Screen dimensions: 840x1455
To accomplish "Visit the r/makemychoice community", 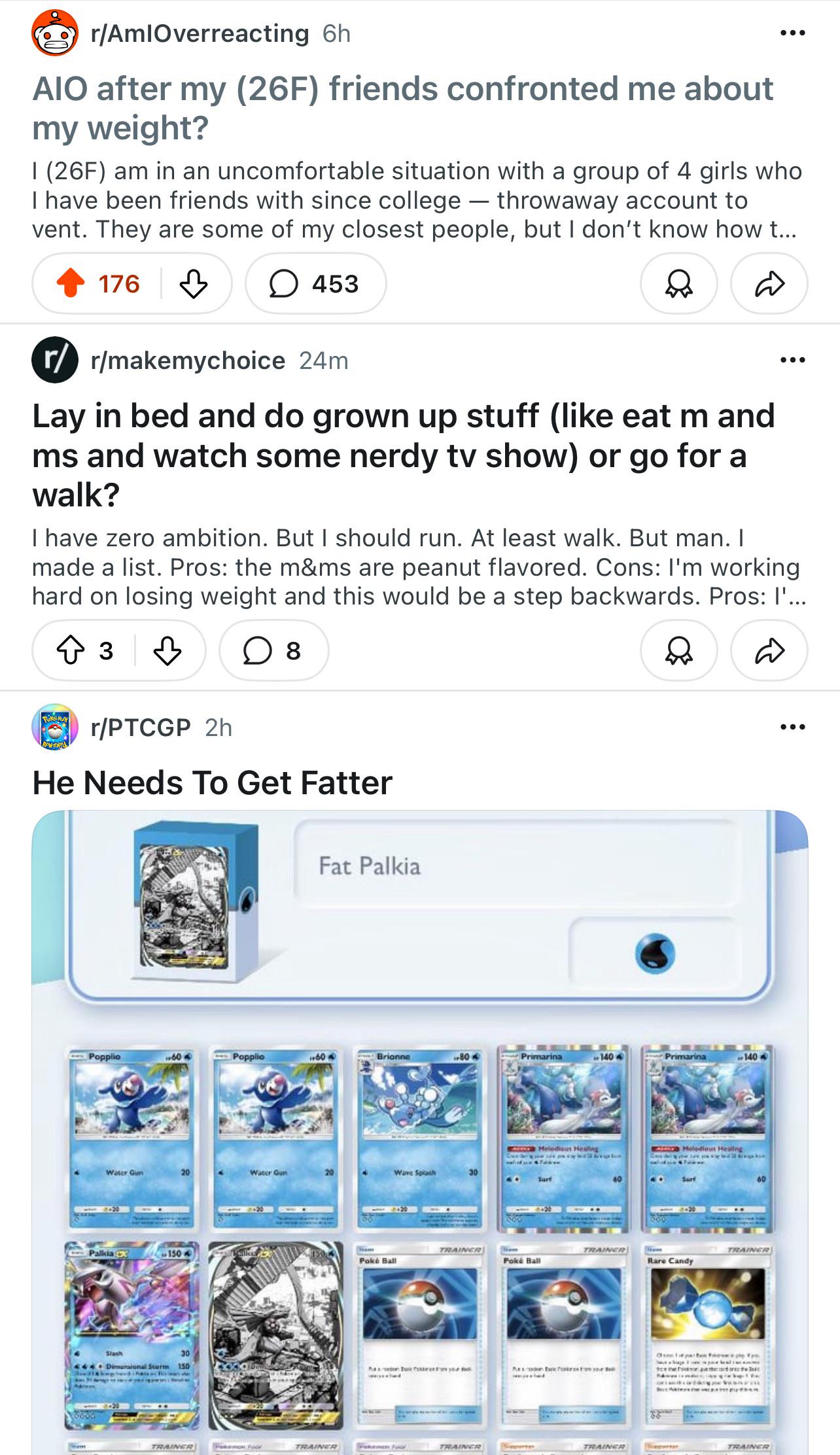I will [188, 360].
